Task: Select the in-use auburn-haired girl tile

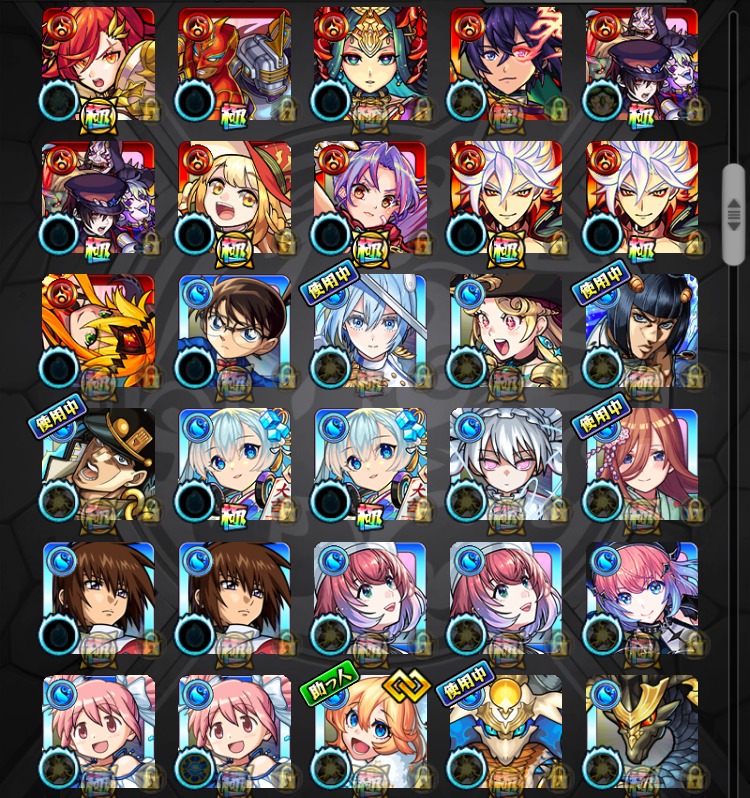Action: tap(642, 465)
